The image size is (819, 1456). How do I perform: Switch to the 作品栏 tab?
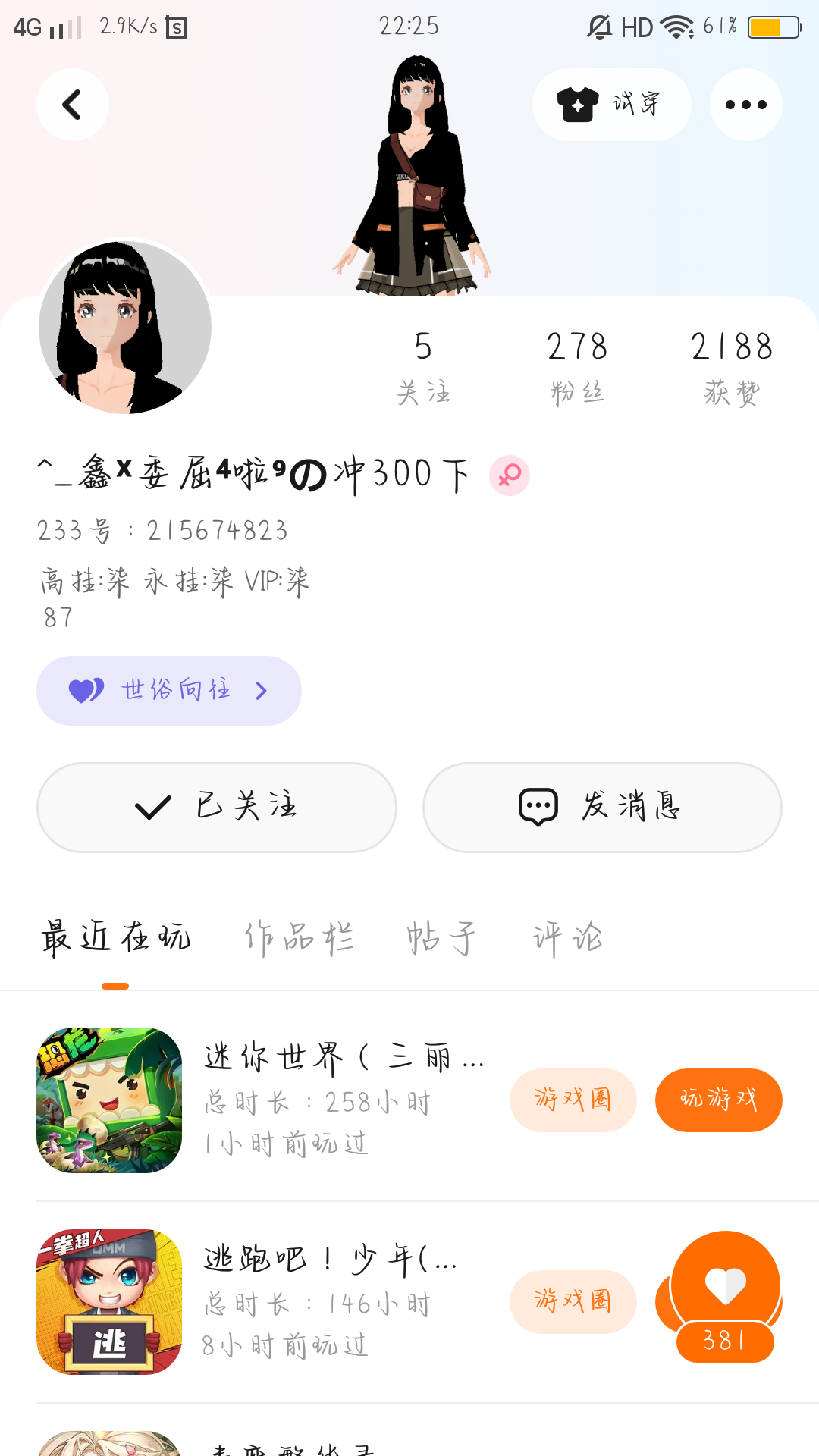coord(299,938)
